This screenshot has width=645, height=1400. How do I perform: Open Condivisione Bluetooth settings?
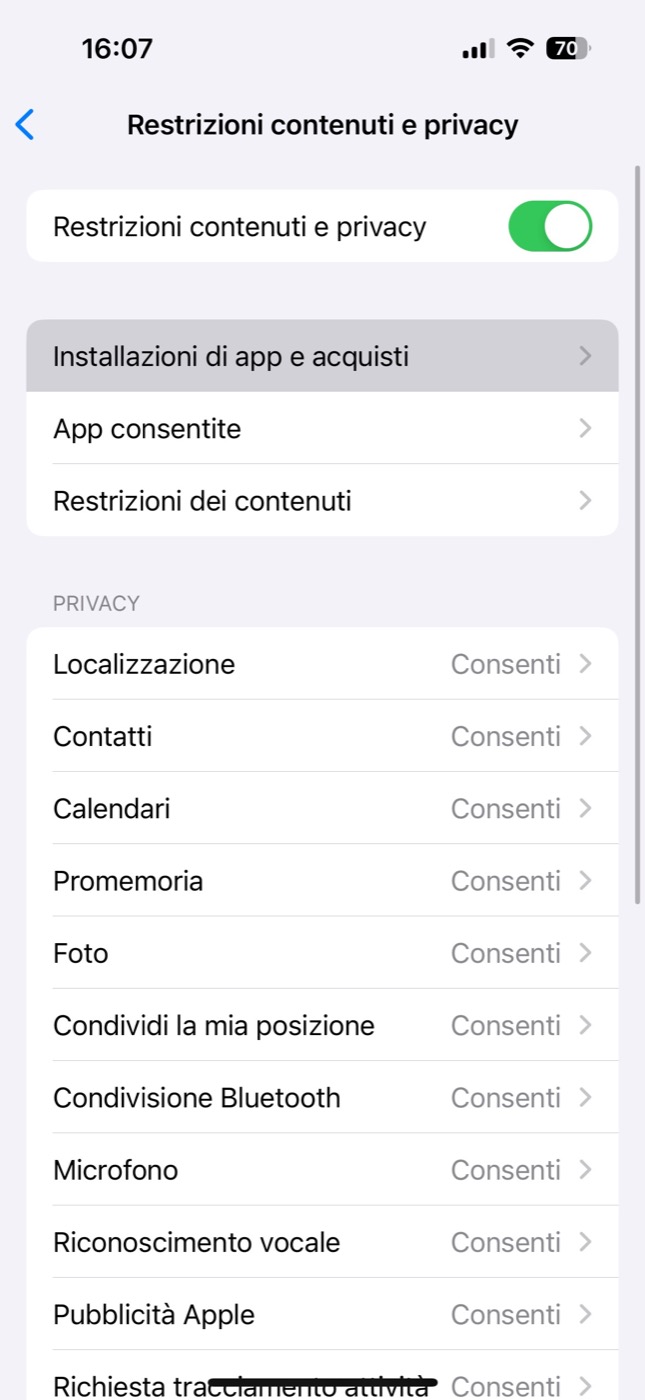(x=322, y=1097)
